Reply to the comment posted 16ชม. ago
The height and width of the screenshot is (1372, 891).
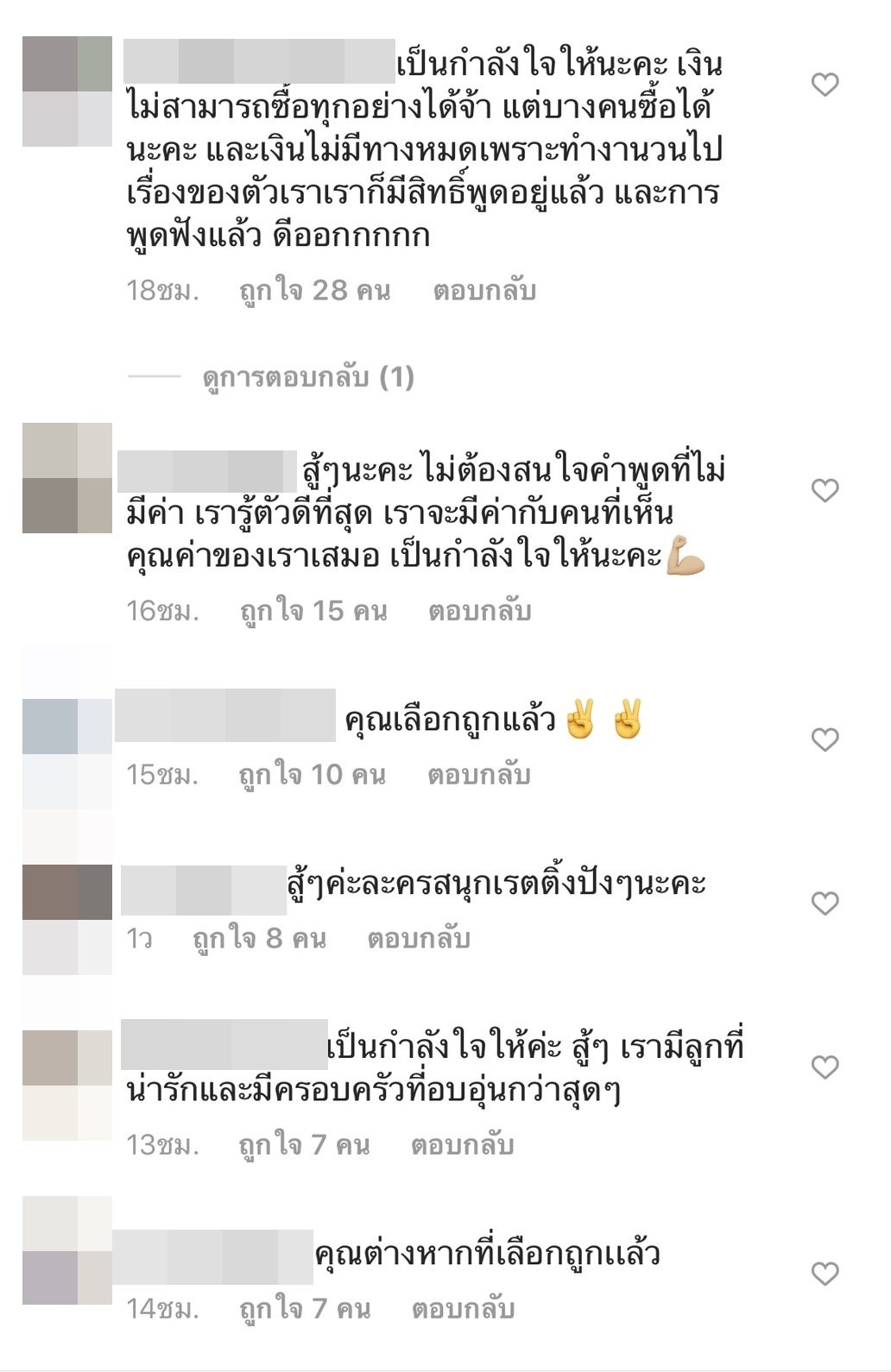point(479,611)
